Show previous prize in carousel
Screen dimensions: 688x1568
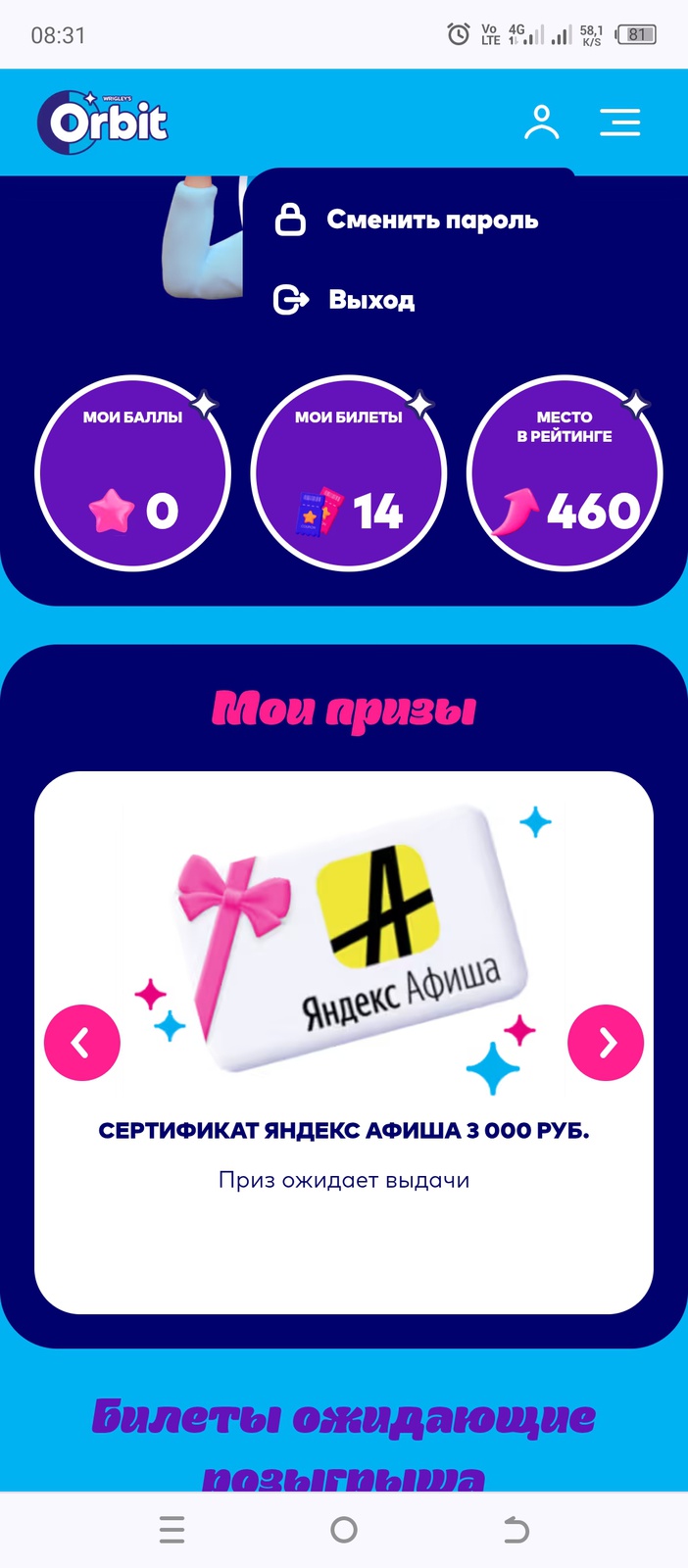82,1043
